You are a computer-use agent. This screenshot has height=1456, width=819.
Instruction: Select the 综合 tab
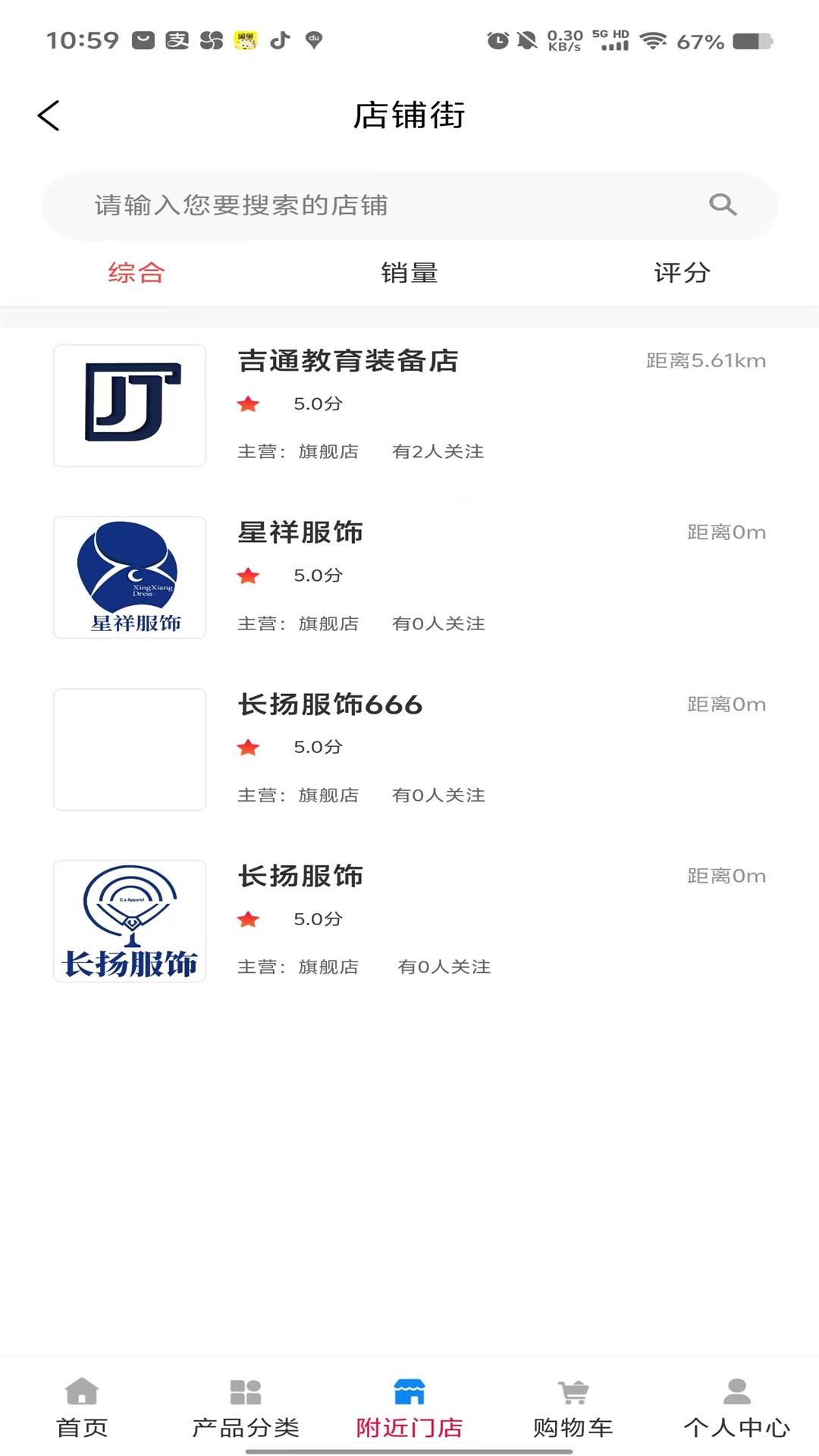(136, 273)
